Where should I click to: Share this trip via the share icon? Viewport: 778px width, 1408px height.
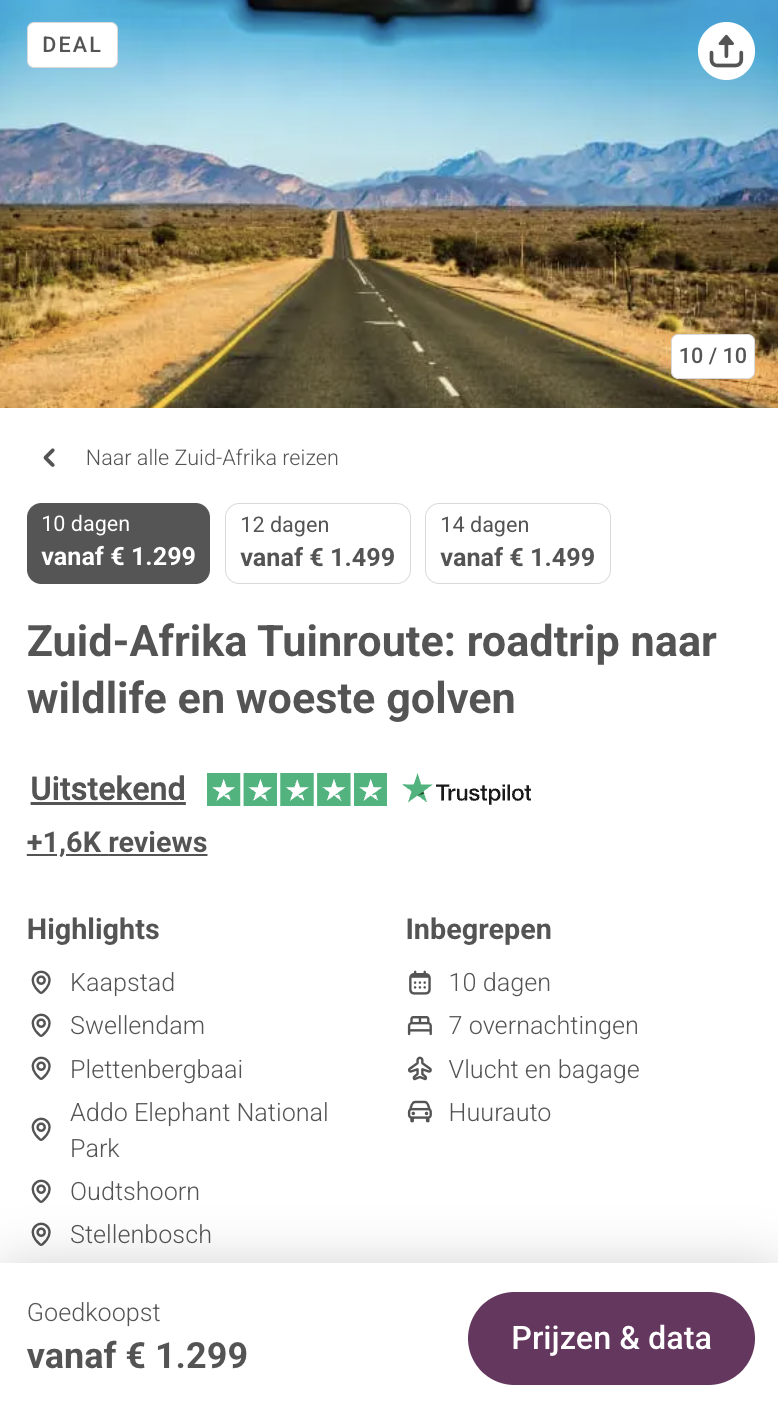coord(726,51)
